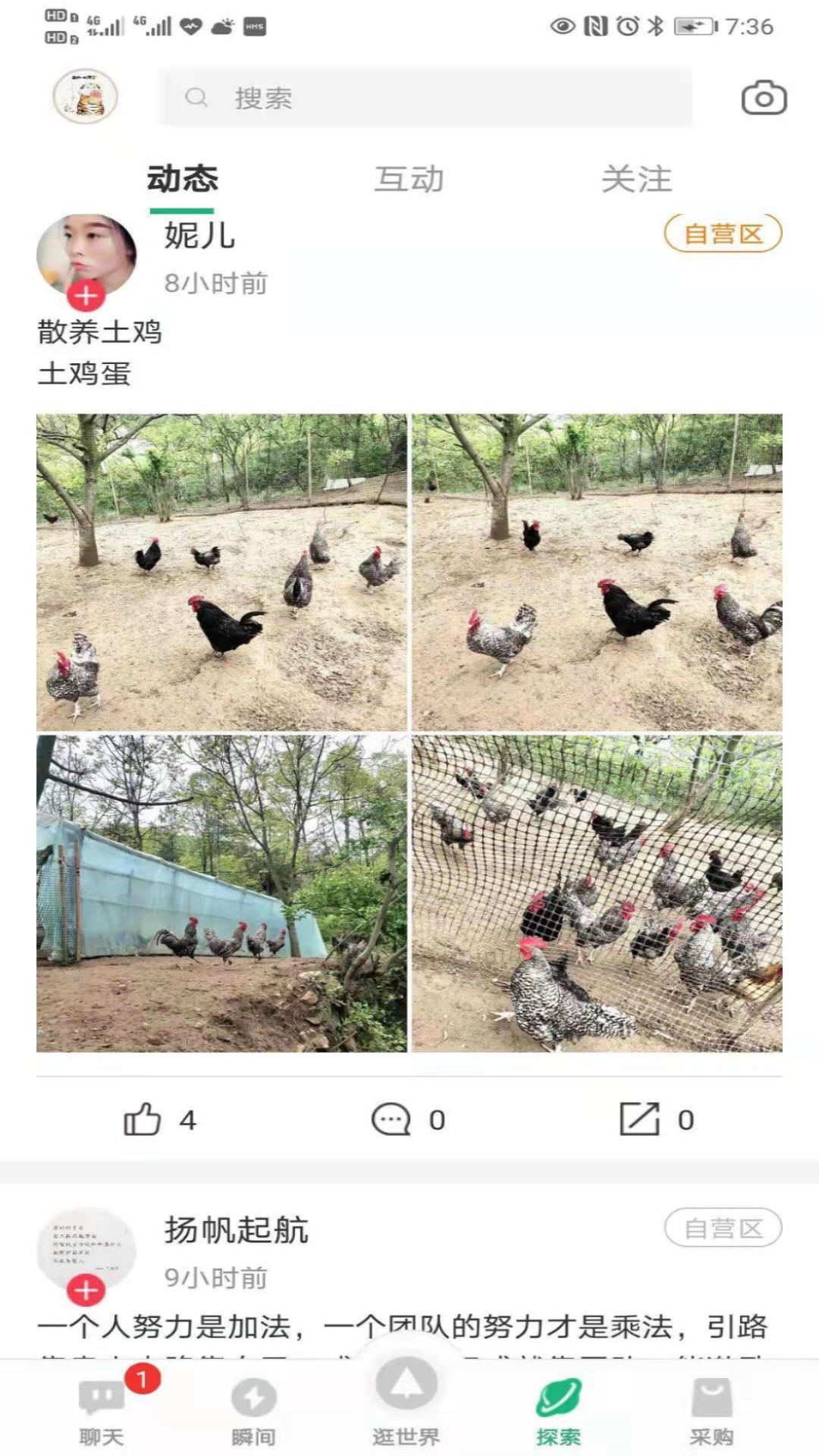Switch to the 互动 tab

[409, 180]
